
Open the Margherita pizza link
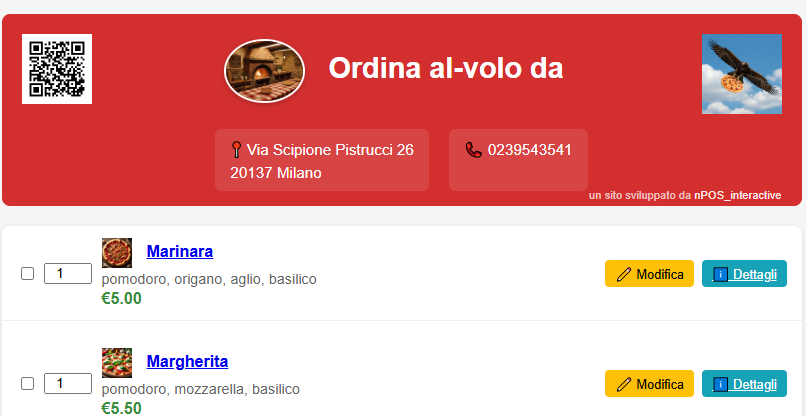tap(187, 361)
